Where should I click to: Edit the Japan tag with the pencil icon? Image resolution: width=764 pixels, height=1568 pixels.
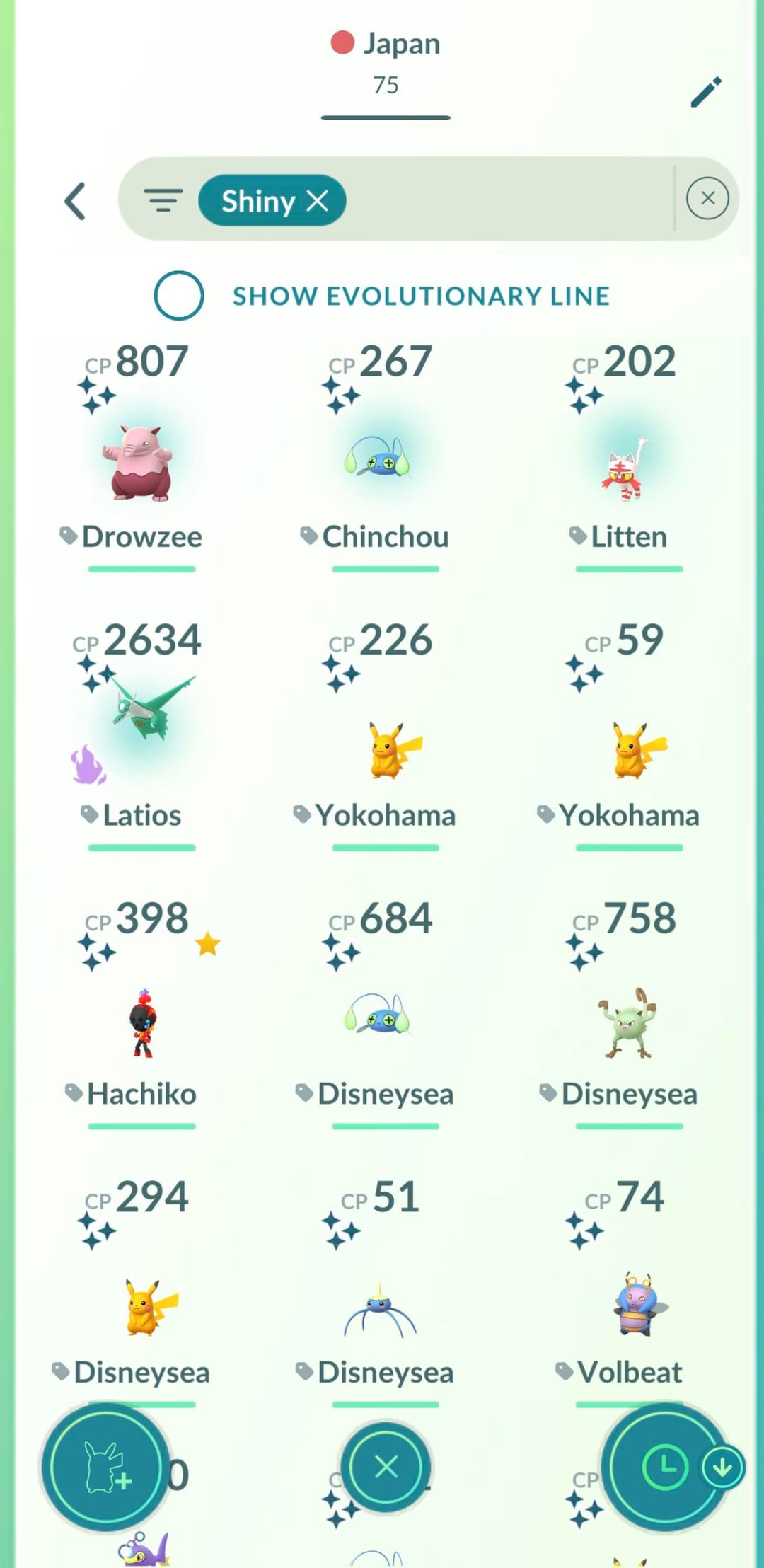pos(706,92)
